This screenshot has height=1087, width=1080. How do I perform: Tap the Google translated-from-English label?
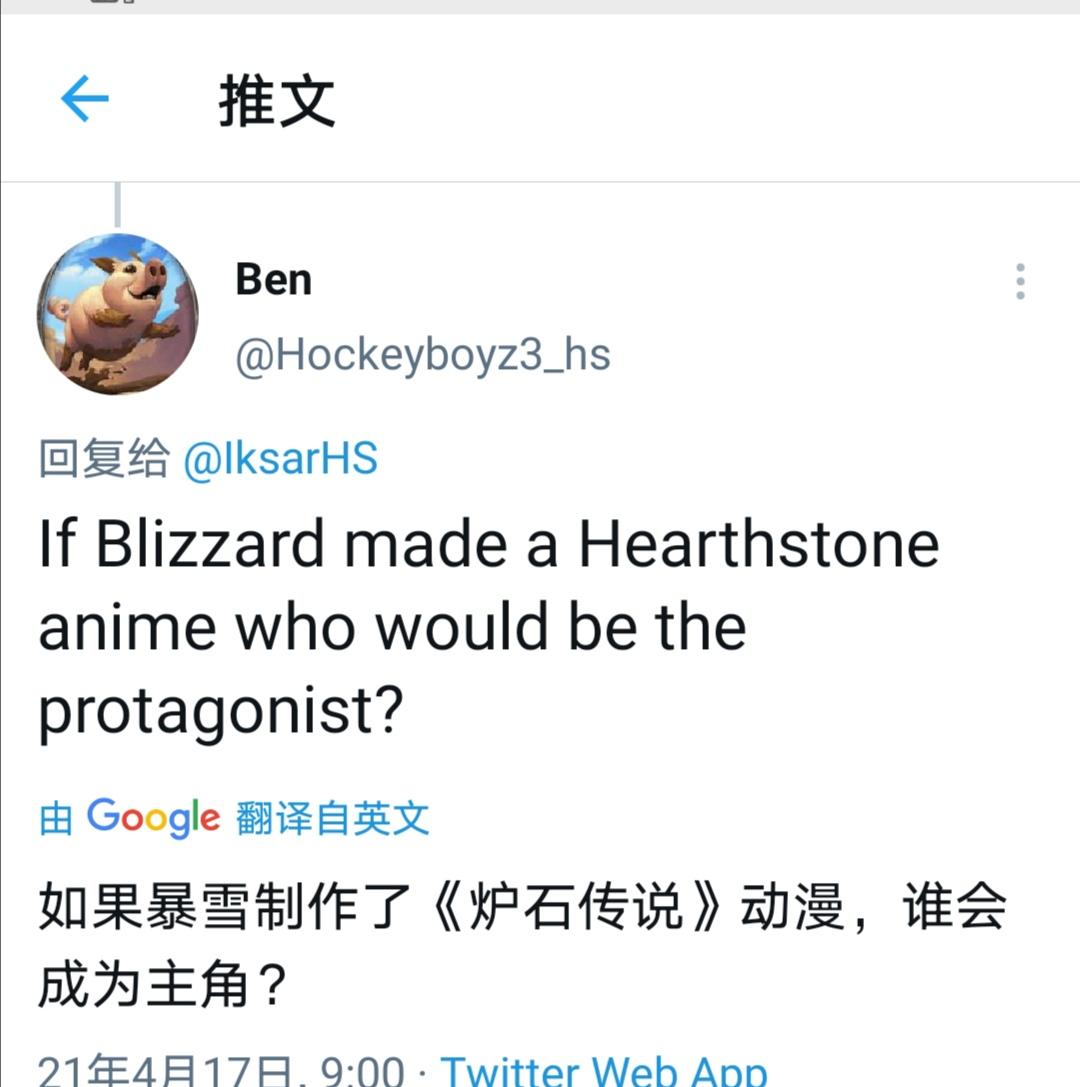[234, 818]
